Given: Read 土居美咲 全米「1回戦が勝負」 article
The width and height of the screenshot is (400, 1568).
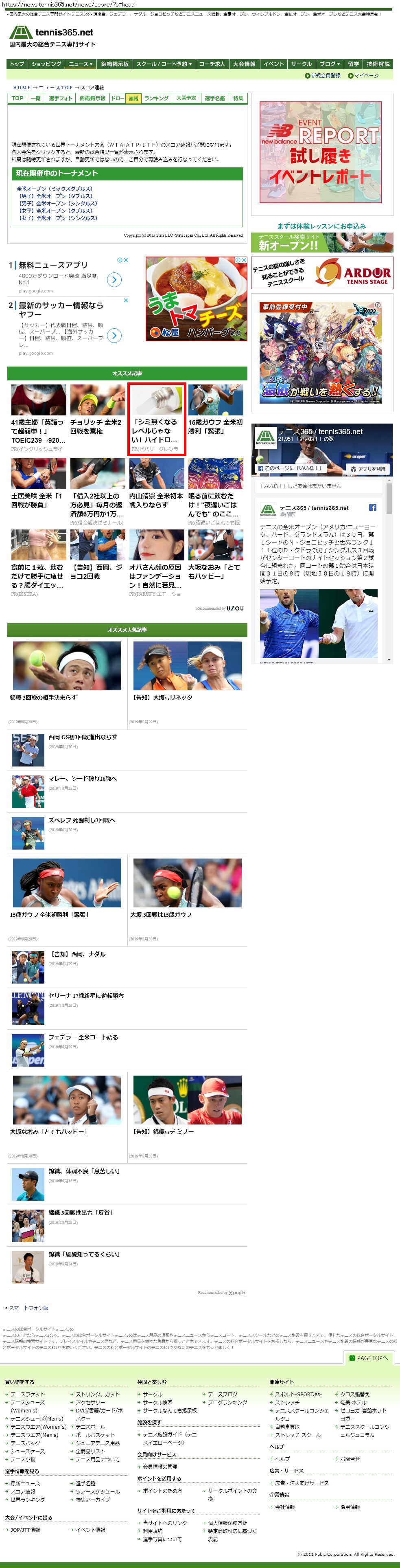Looking at the screenshot, I should (37, 500).
